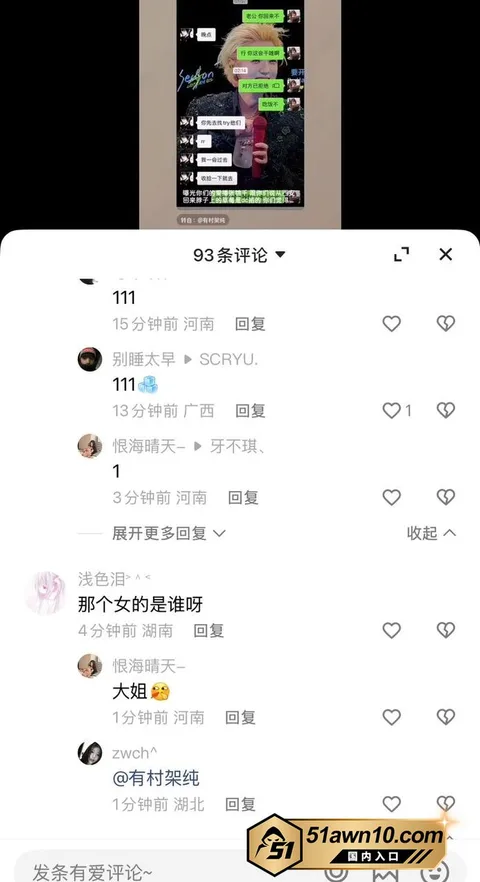Close the comments panel
480x882 pixels.
click(x=445, y=254)
